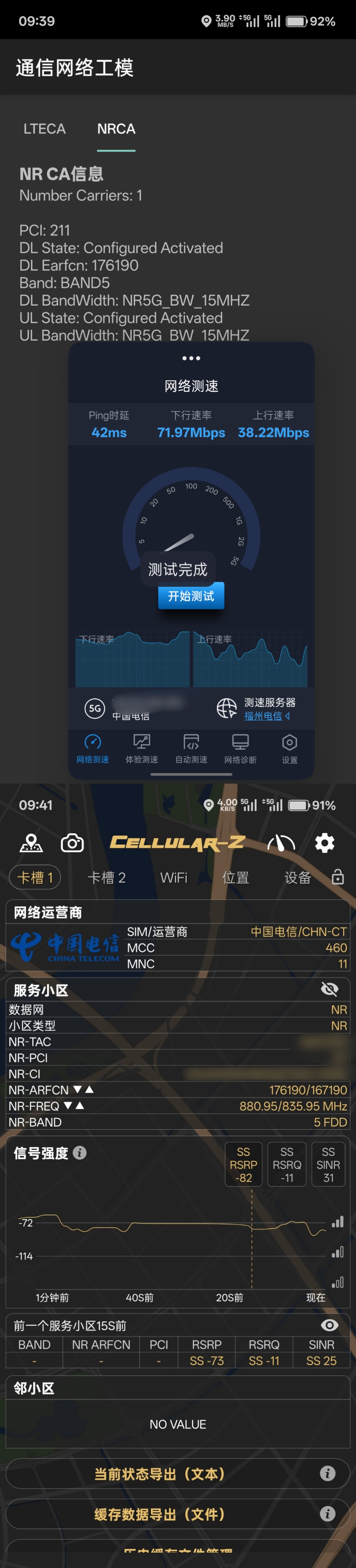Viewport: 356px width, 1568px height.
Task: Change the 福州电信 speed test server
Action: point(267,716)
